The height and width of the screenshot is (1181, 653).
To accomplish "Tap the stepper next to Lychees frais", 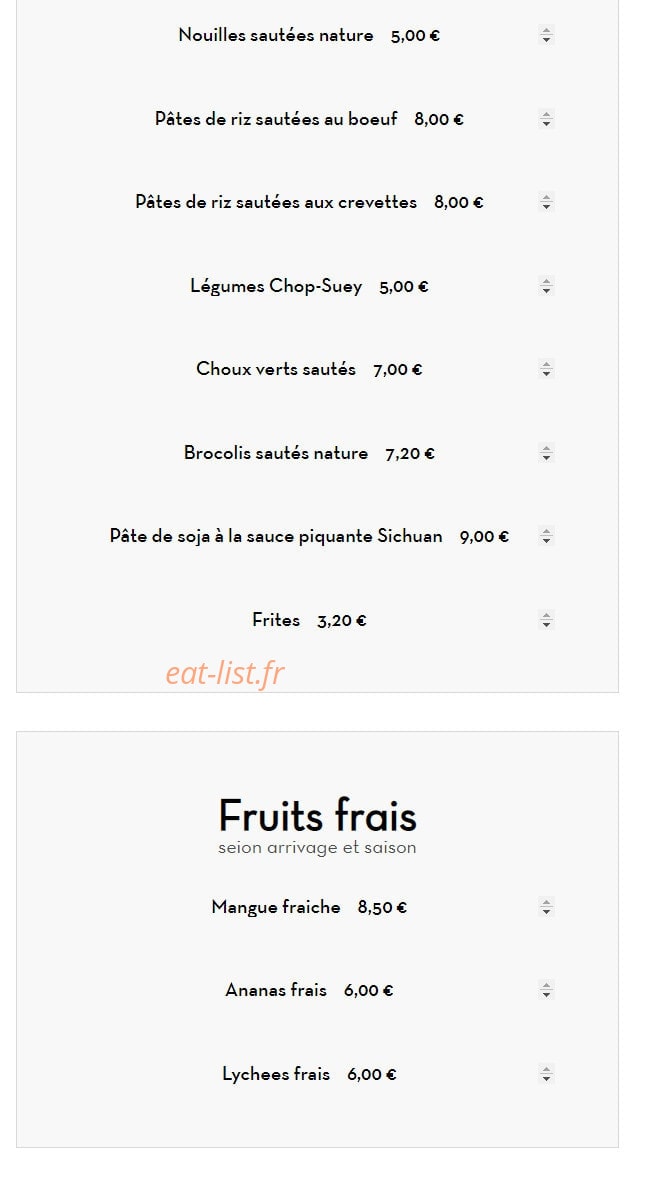I will (546, 1074).
